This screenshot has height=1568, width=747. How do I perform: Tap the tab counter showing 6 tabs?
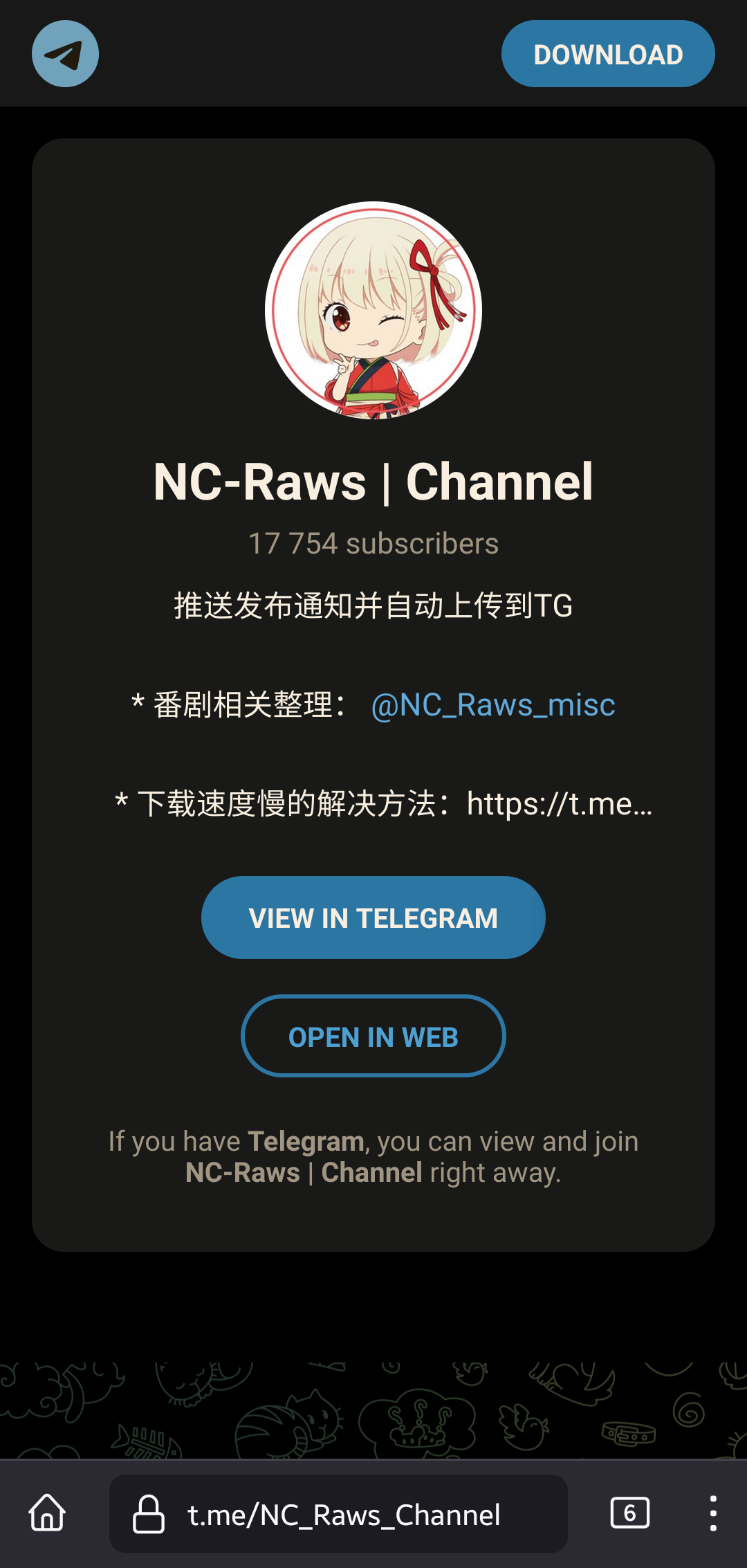pyautogui.click(x=630, y=1513)
